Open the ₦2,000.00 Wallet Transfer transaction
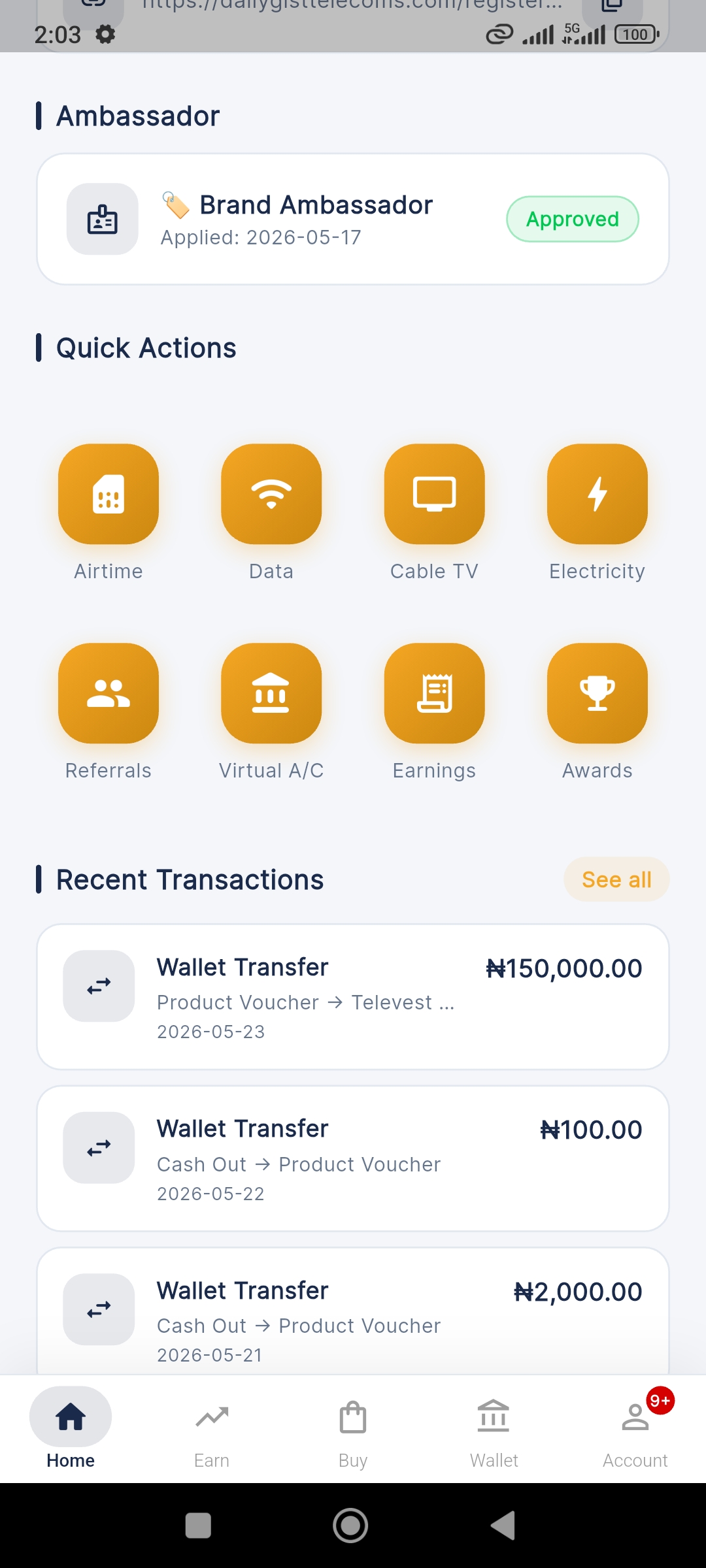Viewport: 706px width, 1568px height. coord(353,1311)
